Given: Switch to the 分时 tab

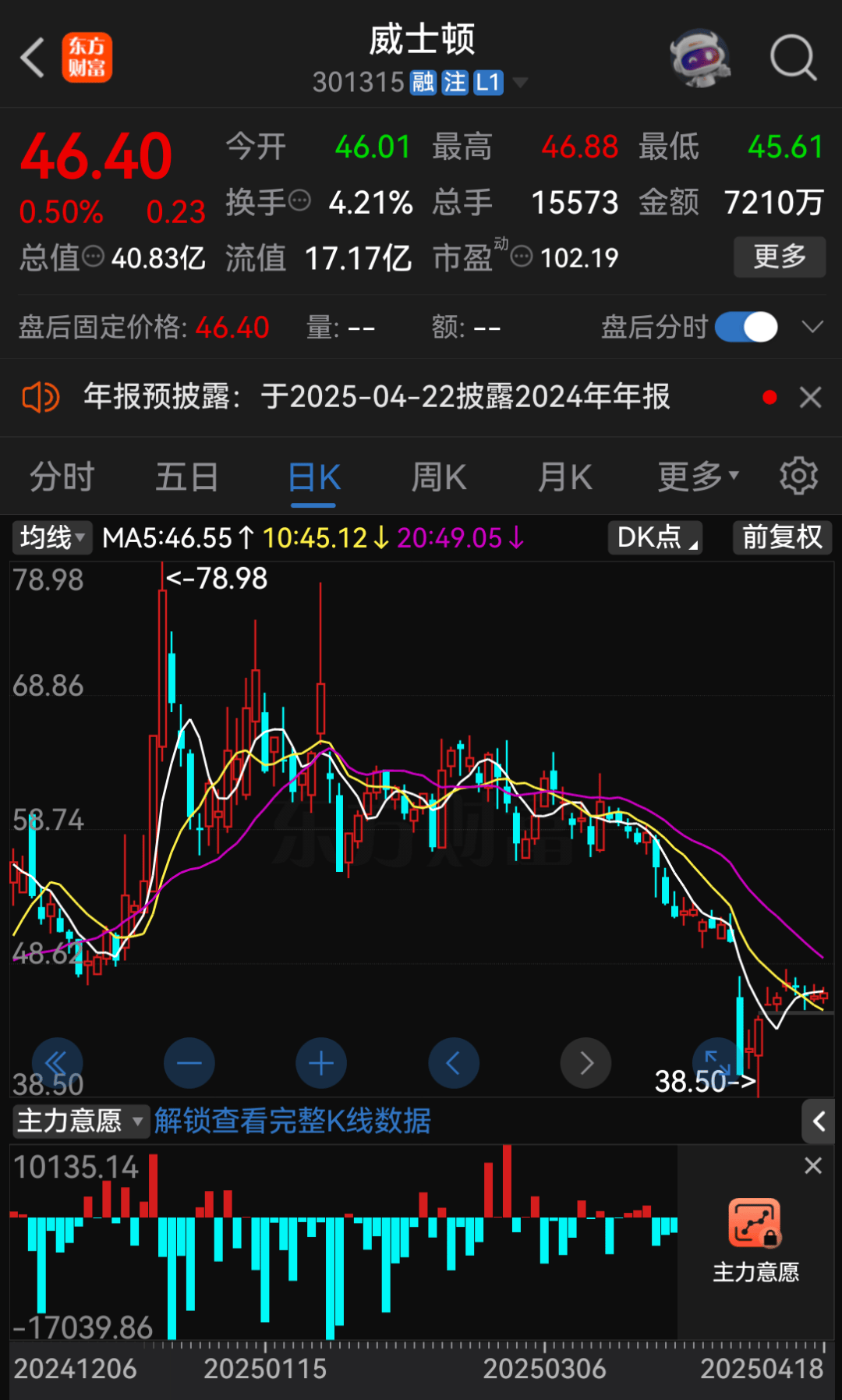Looking at the screenshot, I should click(x=61, y=477).
